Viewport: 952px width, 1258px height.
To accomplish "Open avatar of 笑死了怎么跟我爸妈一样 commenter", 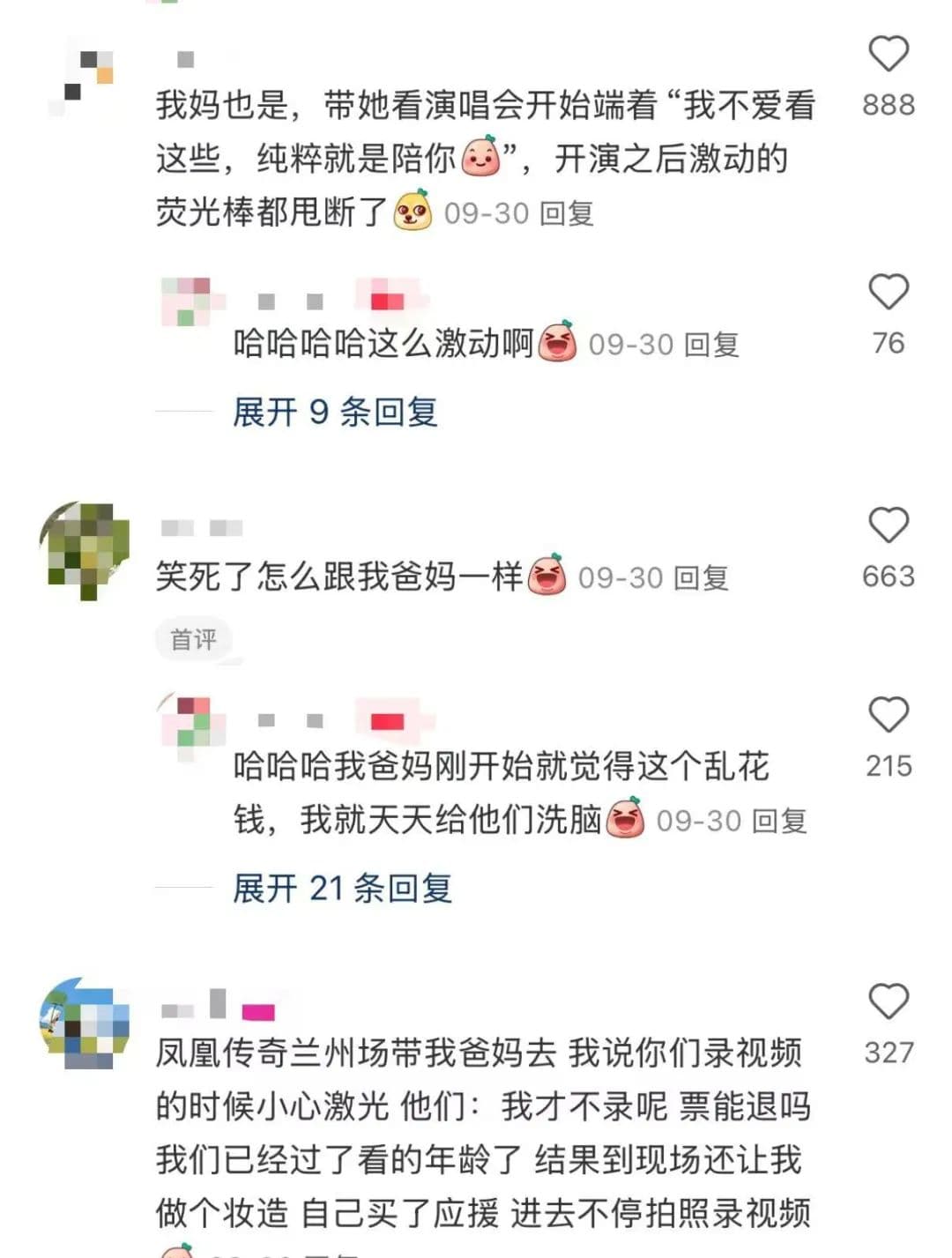I will (x=85, y=551).
